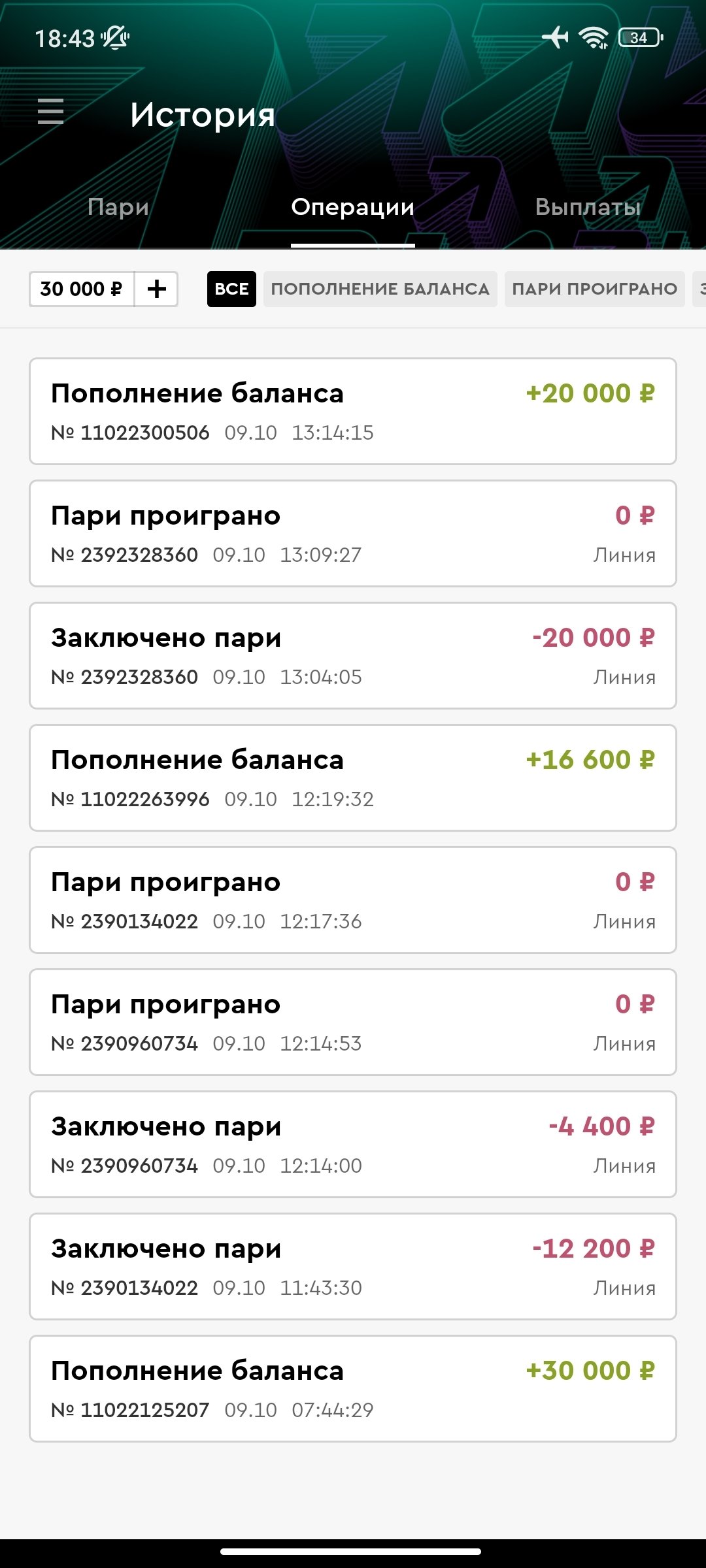Filter by Пари проиграно chip
706x1568 pixels.
coord(594,289)
